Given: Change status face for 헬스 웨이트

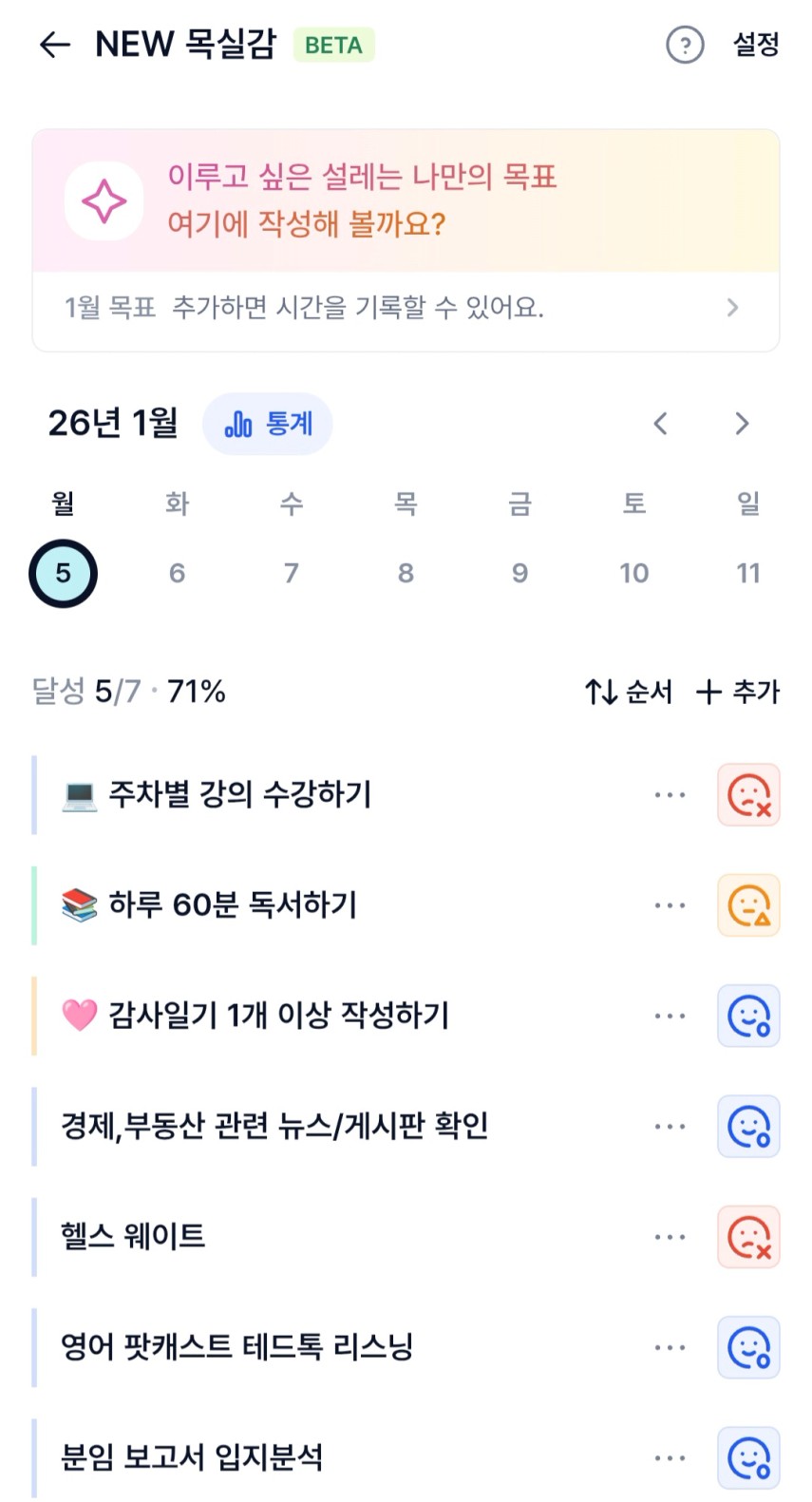Looking at the screenshot, I should (x=748, y=1237).
